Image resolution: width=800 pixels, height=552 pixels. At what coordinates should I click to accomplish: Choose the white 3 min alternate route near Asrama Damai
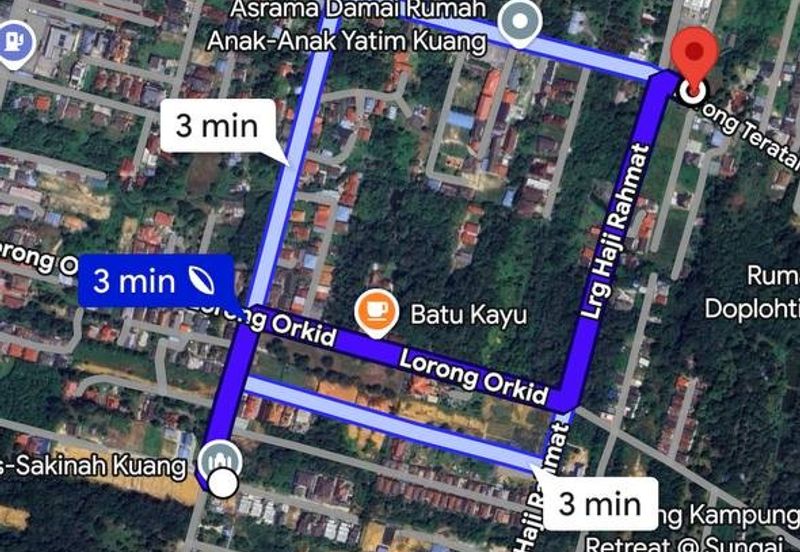pos(216,126)
